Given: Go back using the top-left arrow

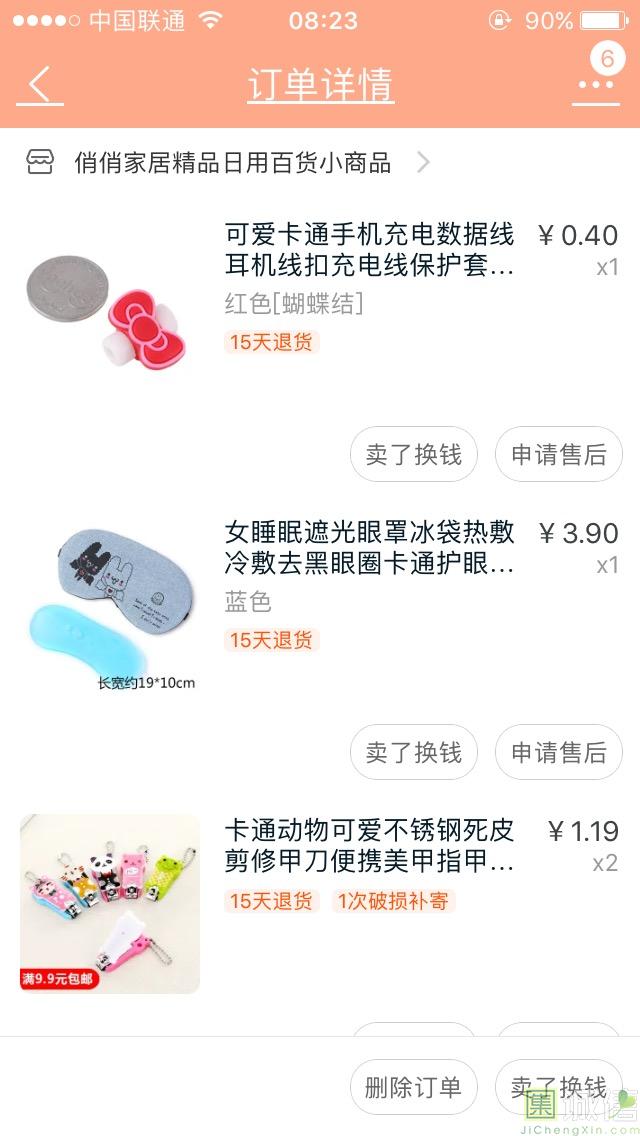Looking at the screenshot, I should (x=40, y=85).
